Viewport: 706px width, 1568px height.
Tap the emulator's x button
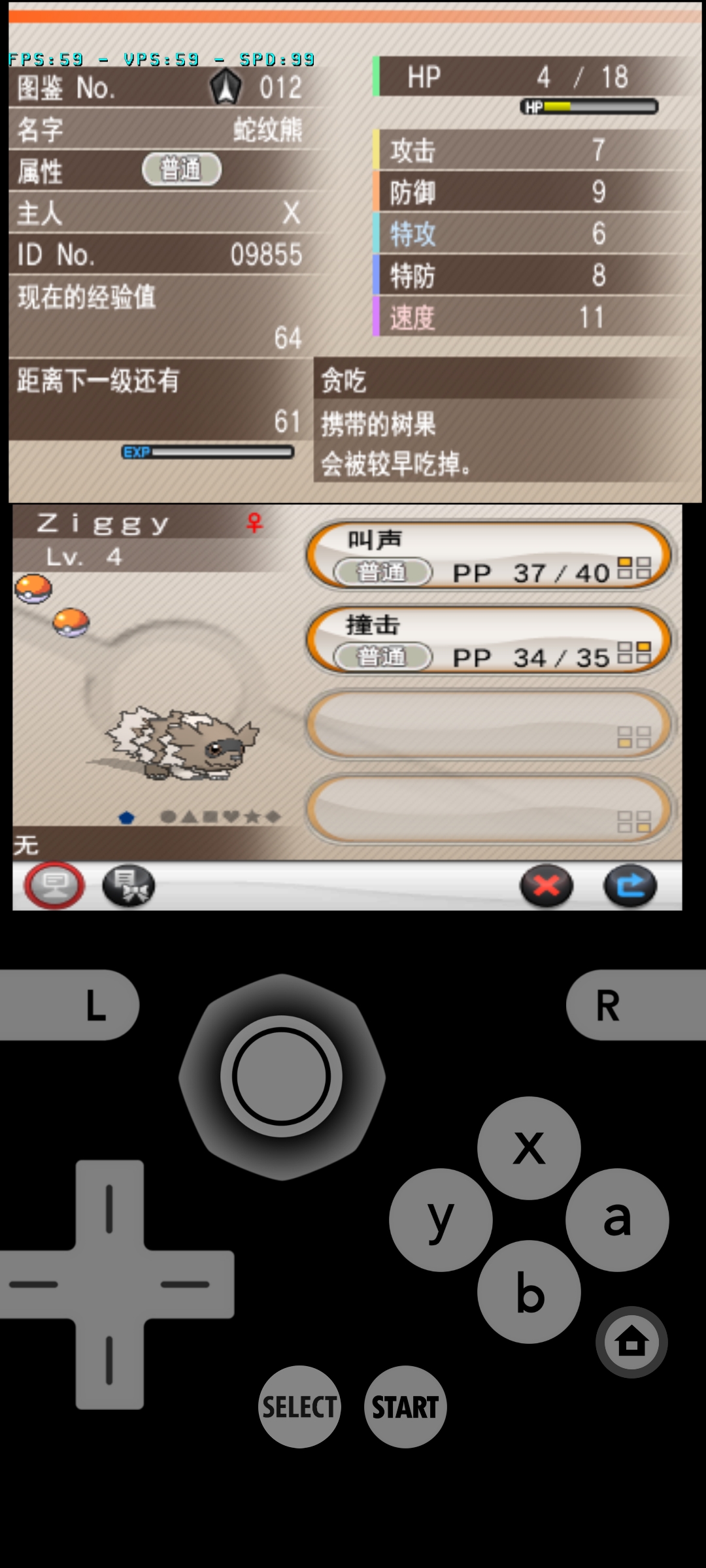(529, 1148)
